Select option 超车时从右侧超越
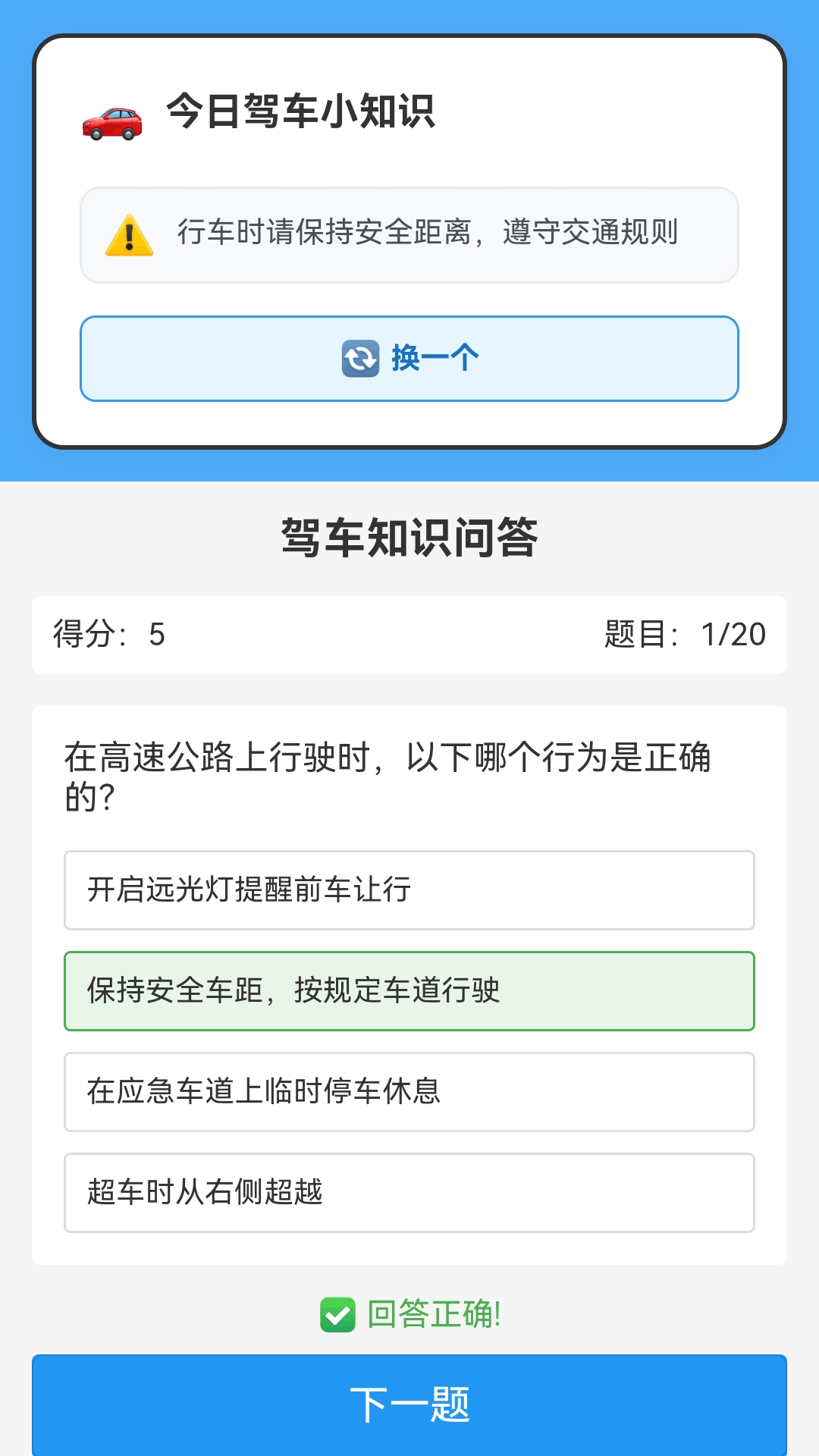Viewport: 819px width, 1456px height. pos(409,1193)
